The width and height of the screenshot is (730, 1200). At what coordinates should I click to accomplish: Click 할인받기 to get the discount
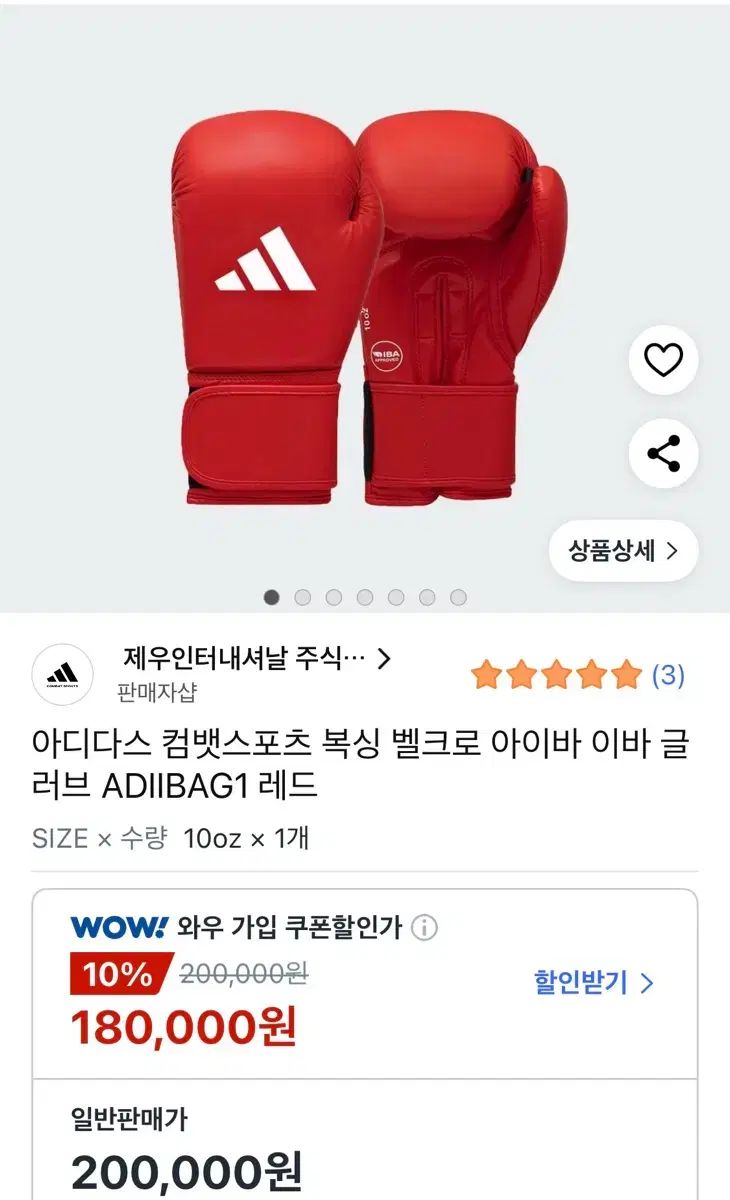[x=580, y=983]
